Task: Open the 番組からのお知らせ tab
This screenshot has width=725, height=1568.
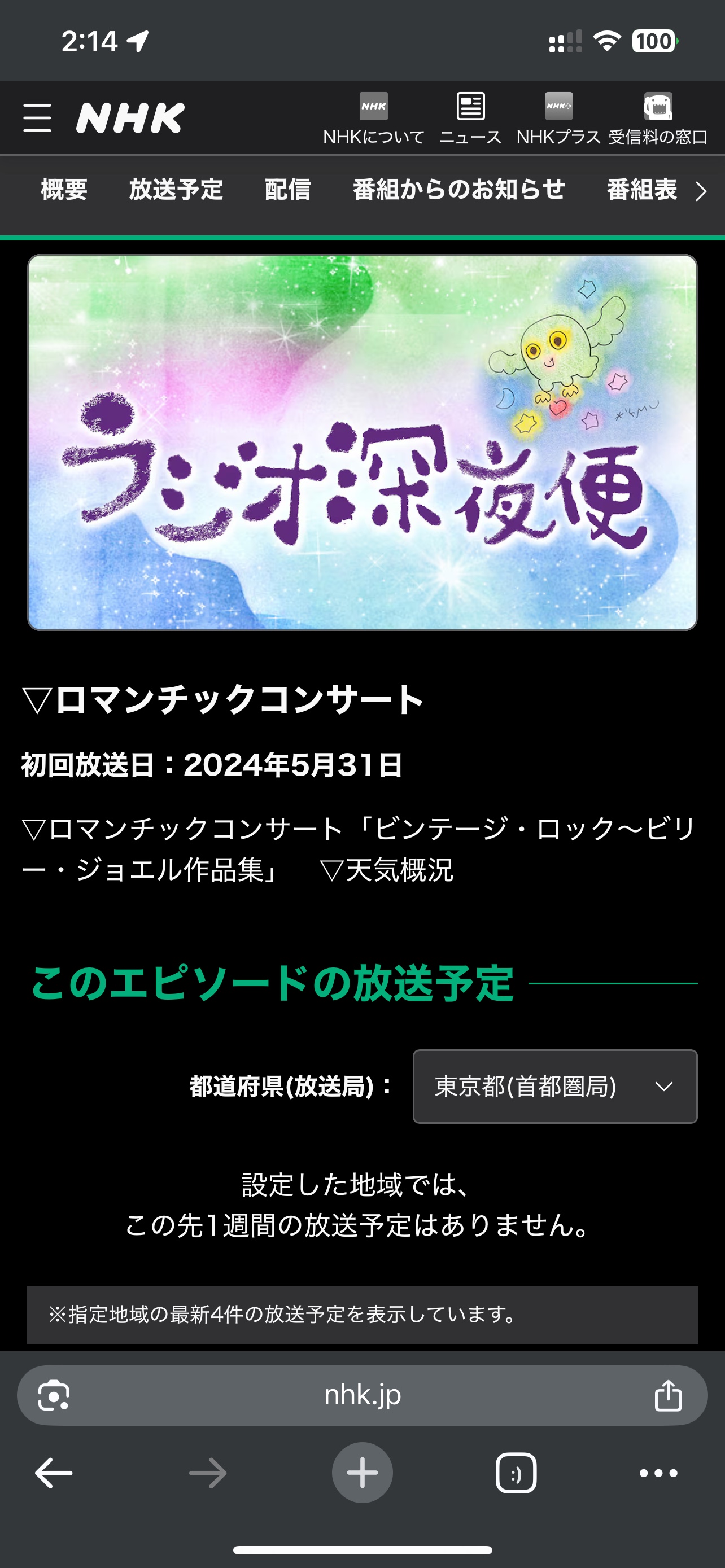Action: (x=459, y=190)
